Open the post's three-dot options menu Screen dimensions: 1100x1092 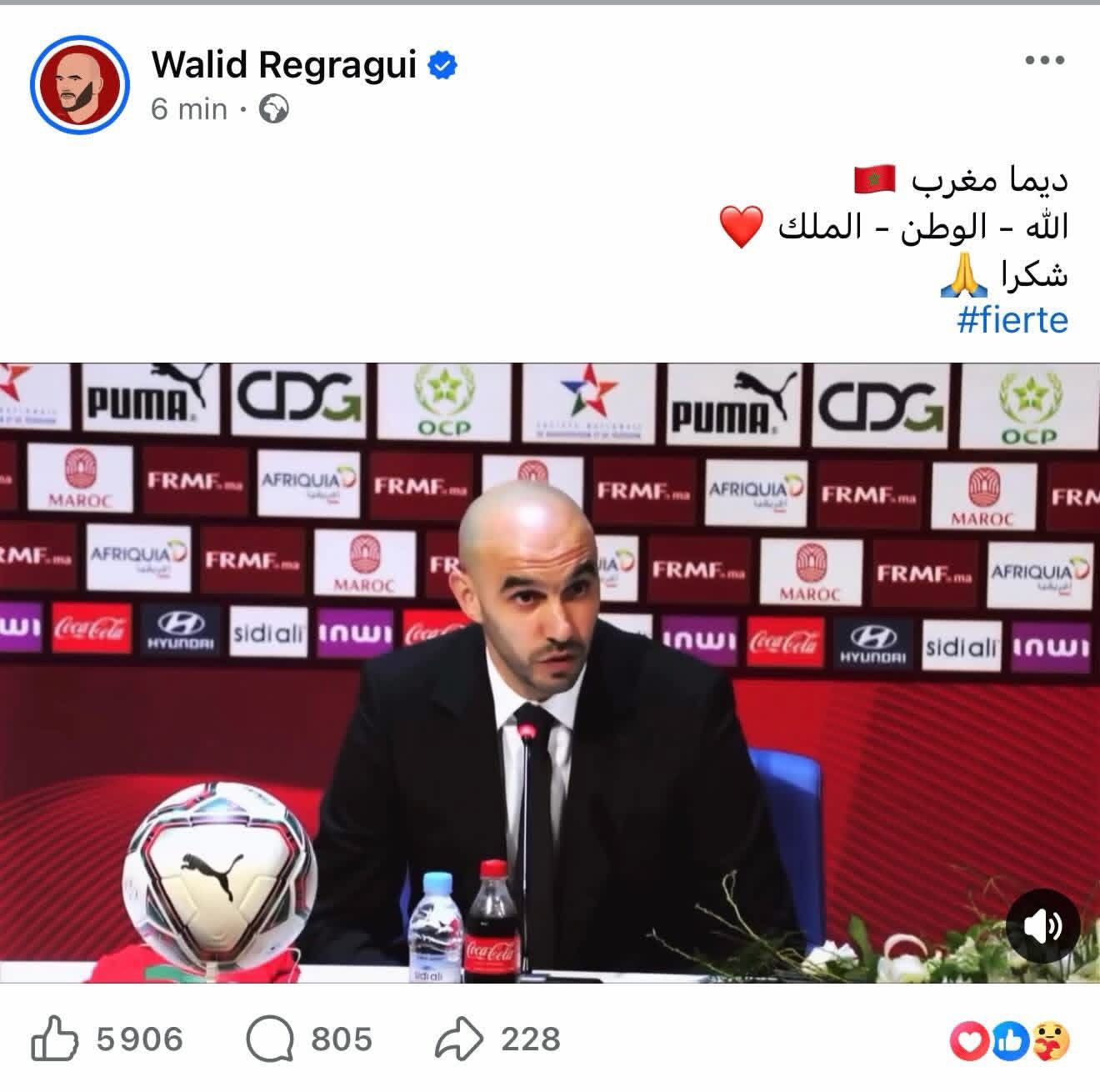pyautogui.click(x=1045, y=60)
